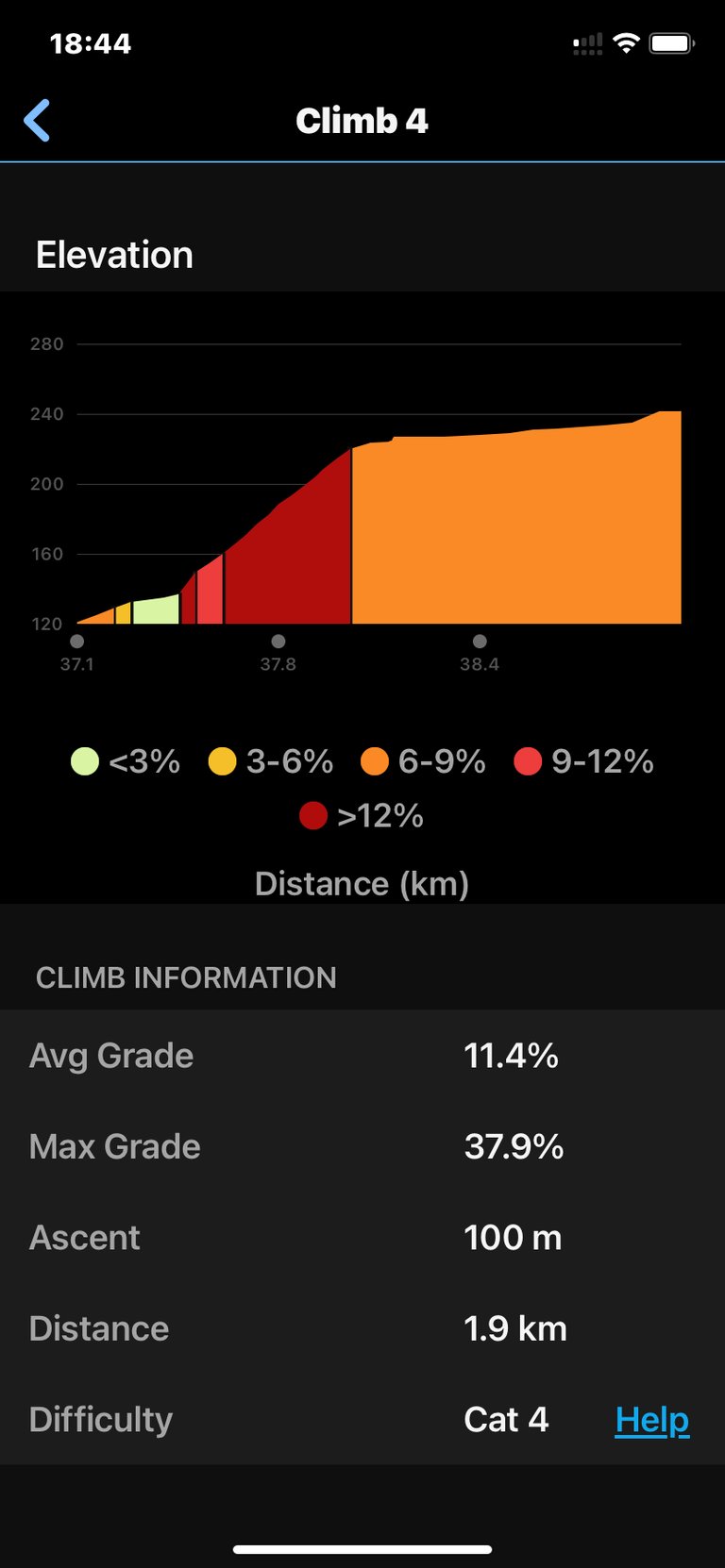Screen dimensions: 725x1568
Task: Open the Help link beside Difficulty
Action: point(651,1420)
